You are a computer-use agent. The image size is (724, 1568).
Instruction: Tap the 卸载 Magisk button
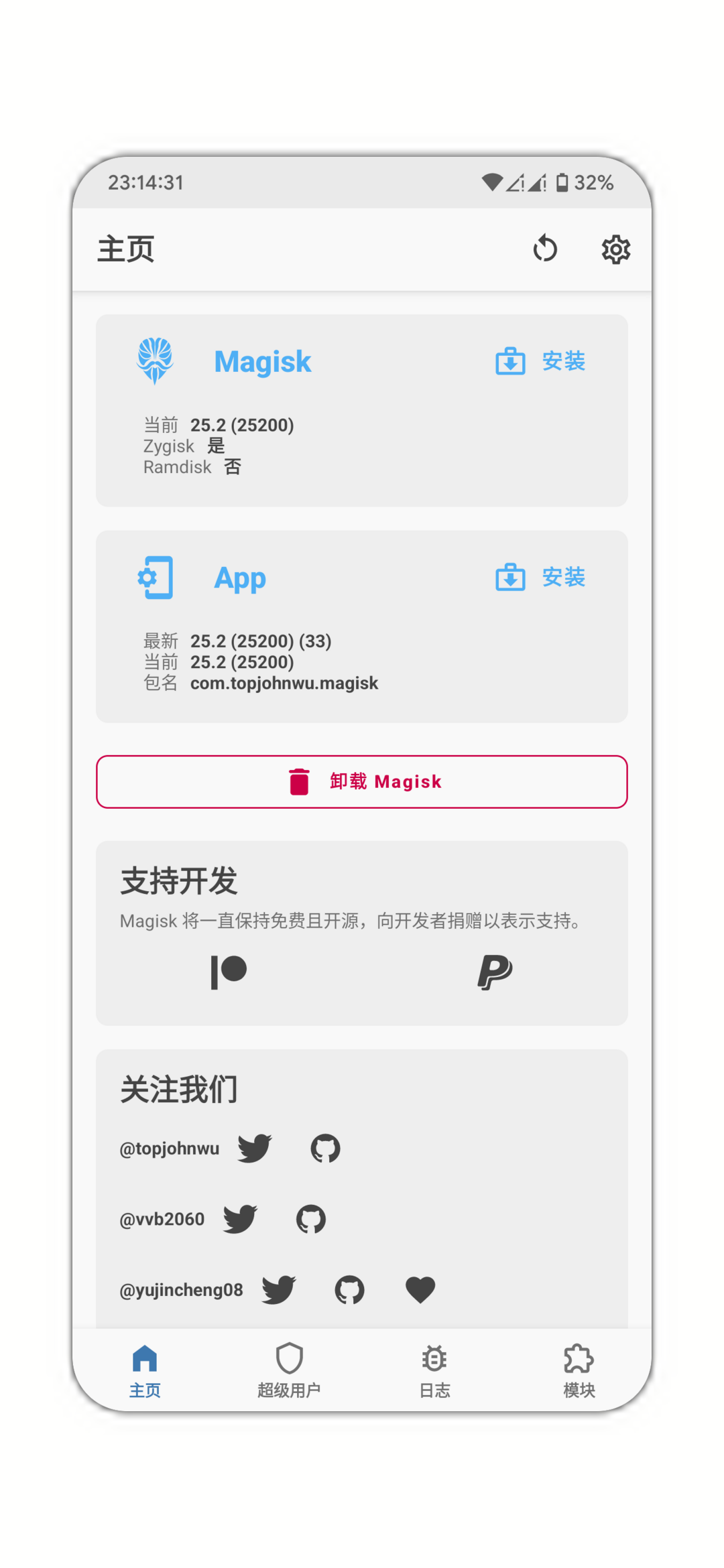pyautogui.click(x=362, y=782)
